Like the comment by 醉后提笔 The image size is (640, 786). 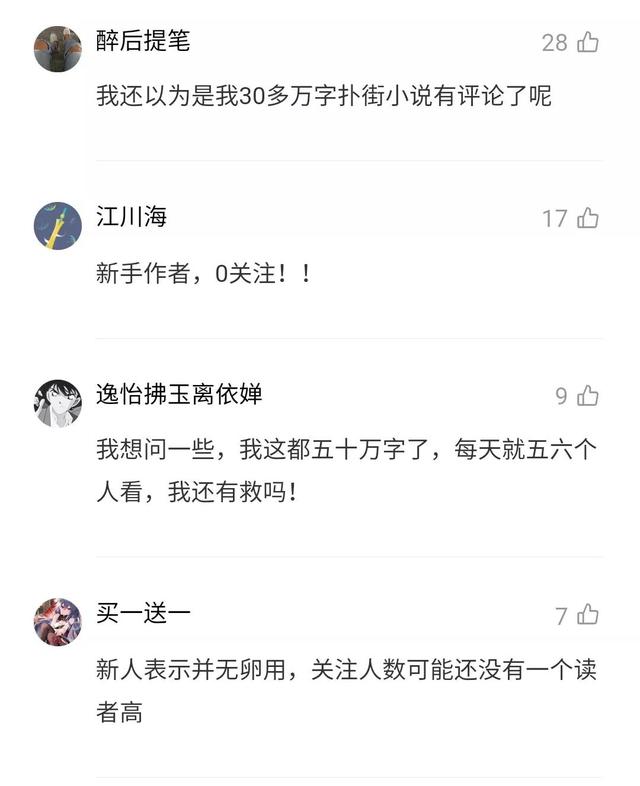coord(588,42)
